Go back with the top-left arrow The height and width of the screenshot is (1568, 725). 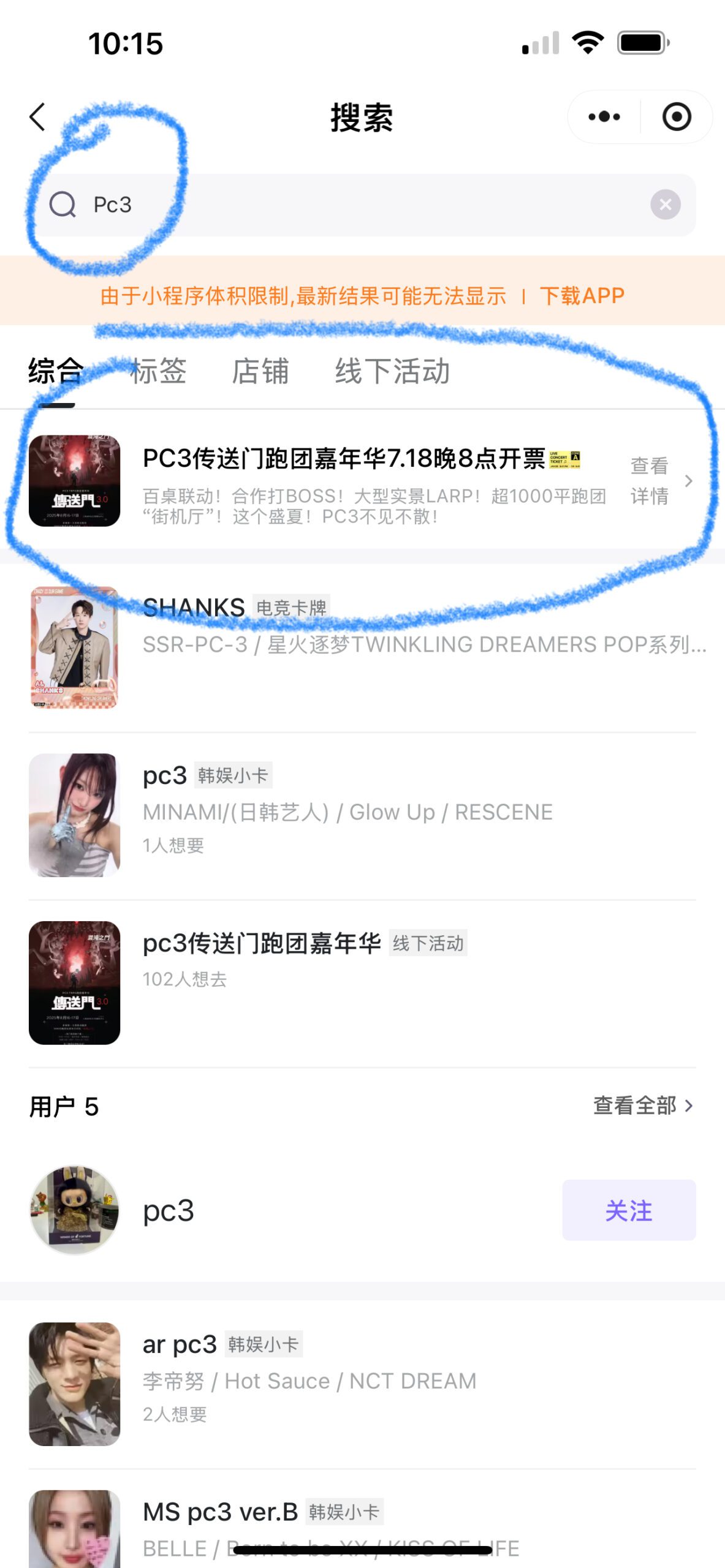pos(37,117)
